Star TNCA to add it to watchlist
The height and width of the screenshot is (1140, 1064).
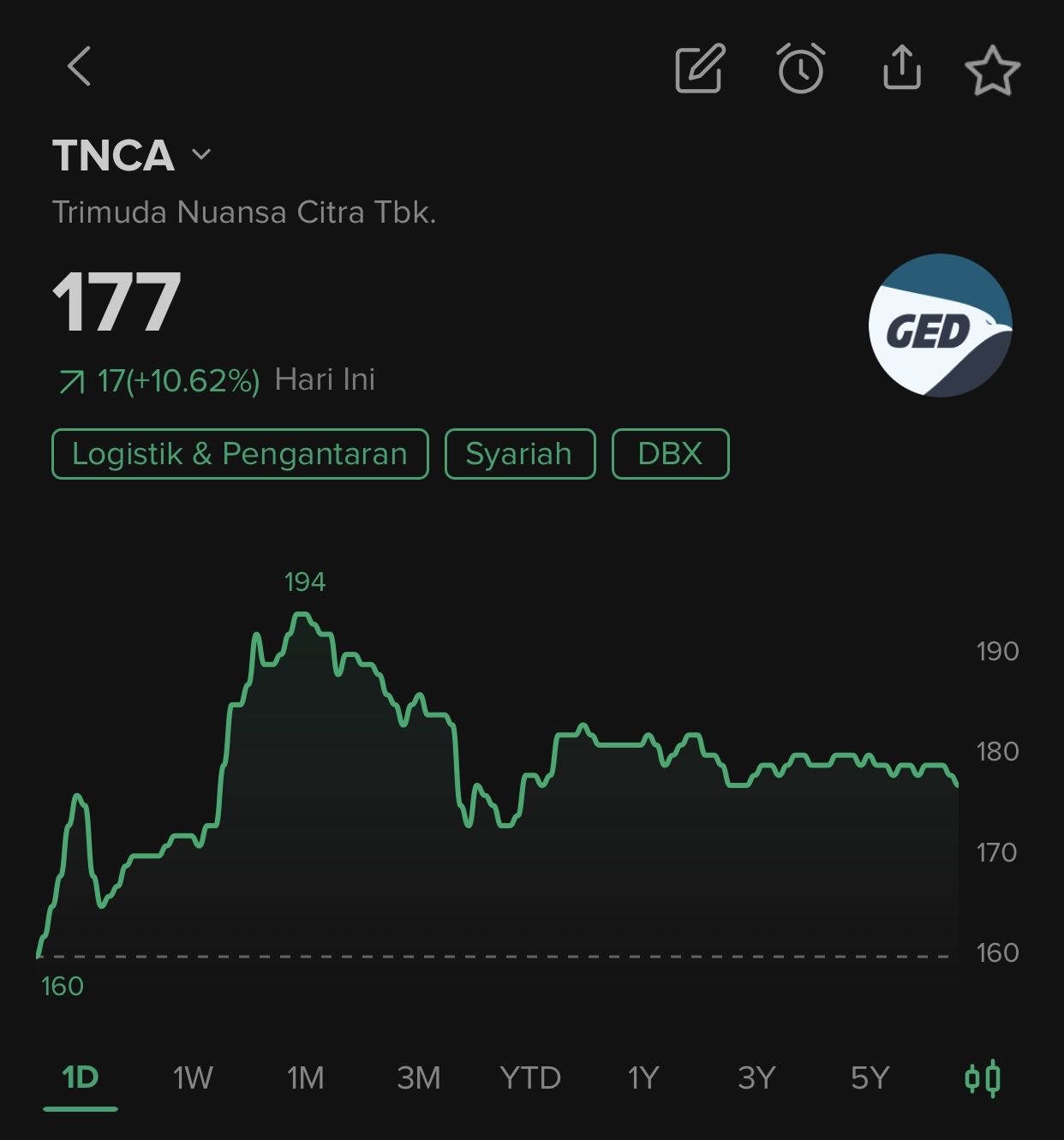(x=994, y=69)
